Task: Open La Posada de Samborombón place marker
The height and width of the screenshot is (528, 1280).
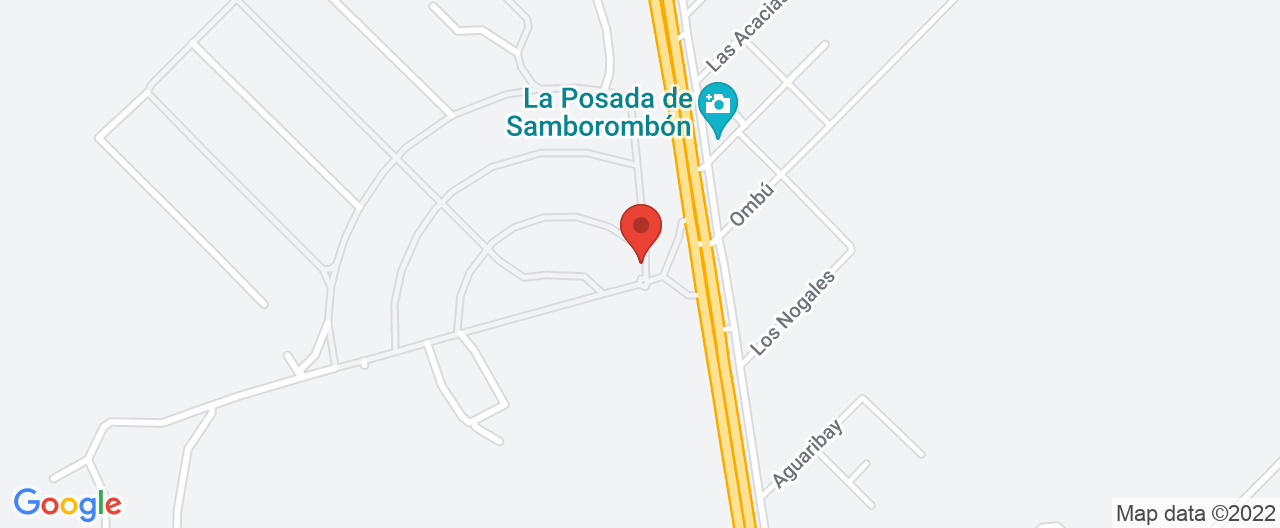Action: click(717, 105)
